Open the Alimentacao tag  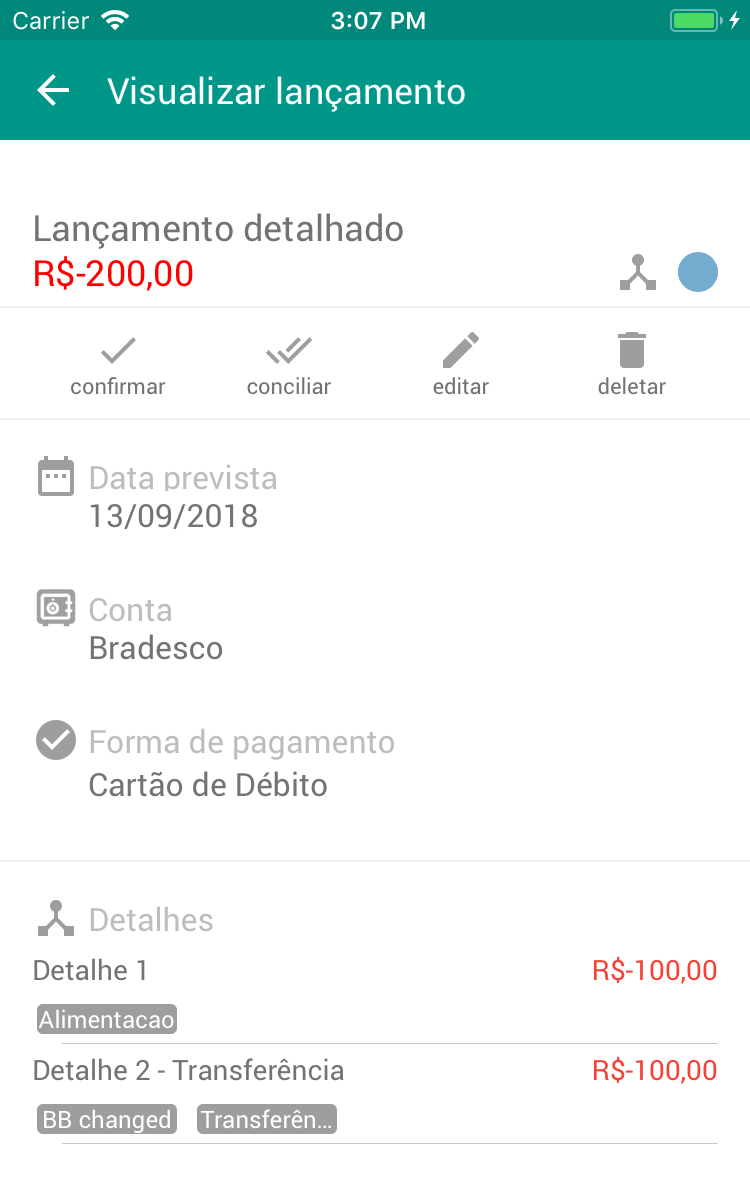coord(106,1019)
